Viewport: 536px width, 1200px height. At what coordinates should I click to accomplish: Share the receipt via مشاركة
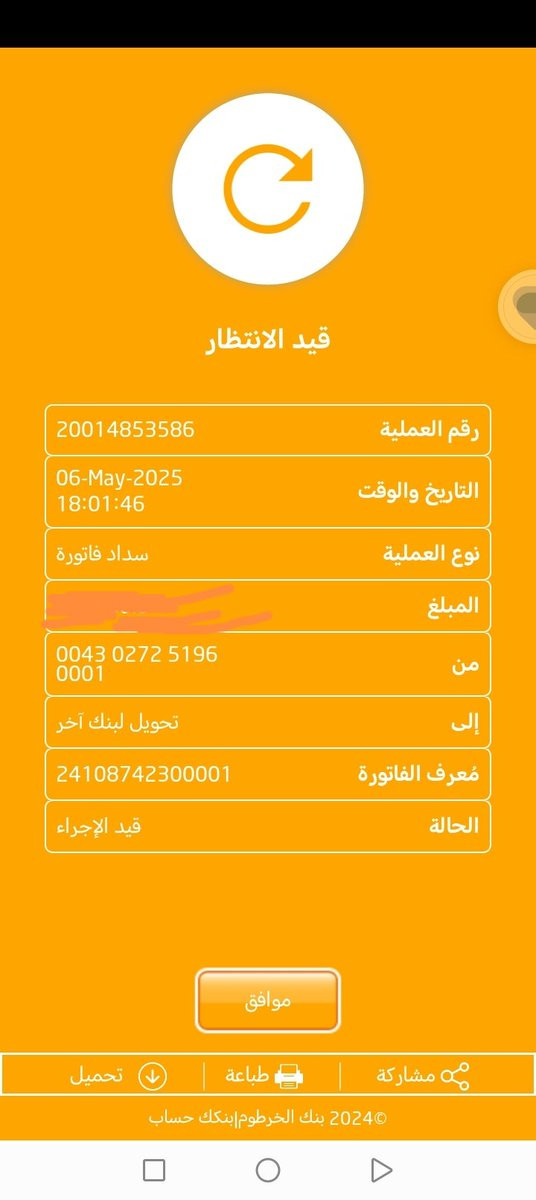(423, 1076)
